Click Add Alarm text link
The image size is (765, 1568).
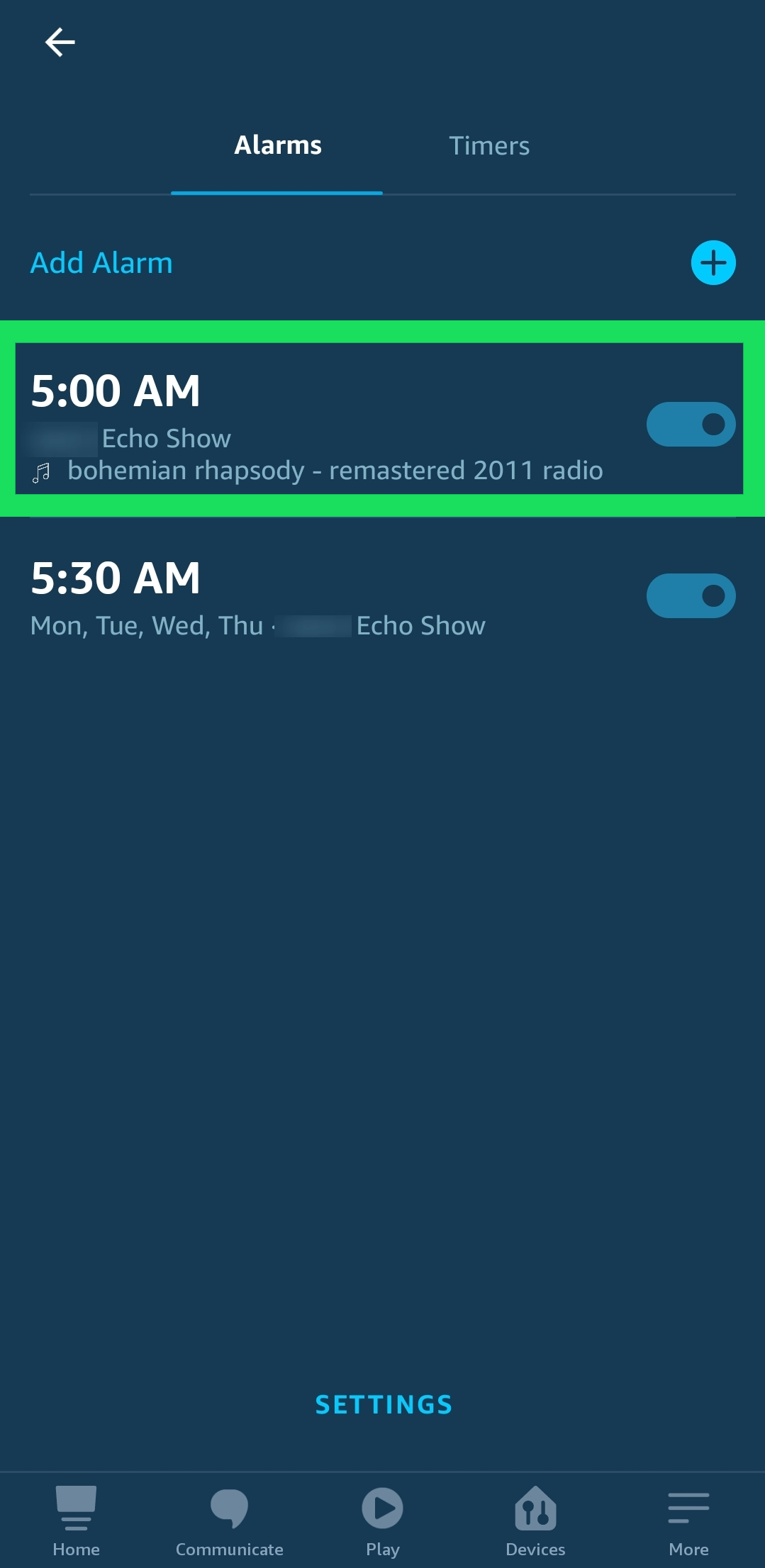point(101,262)
